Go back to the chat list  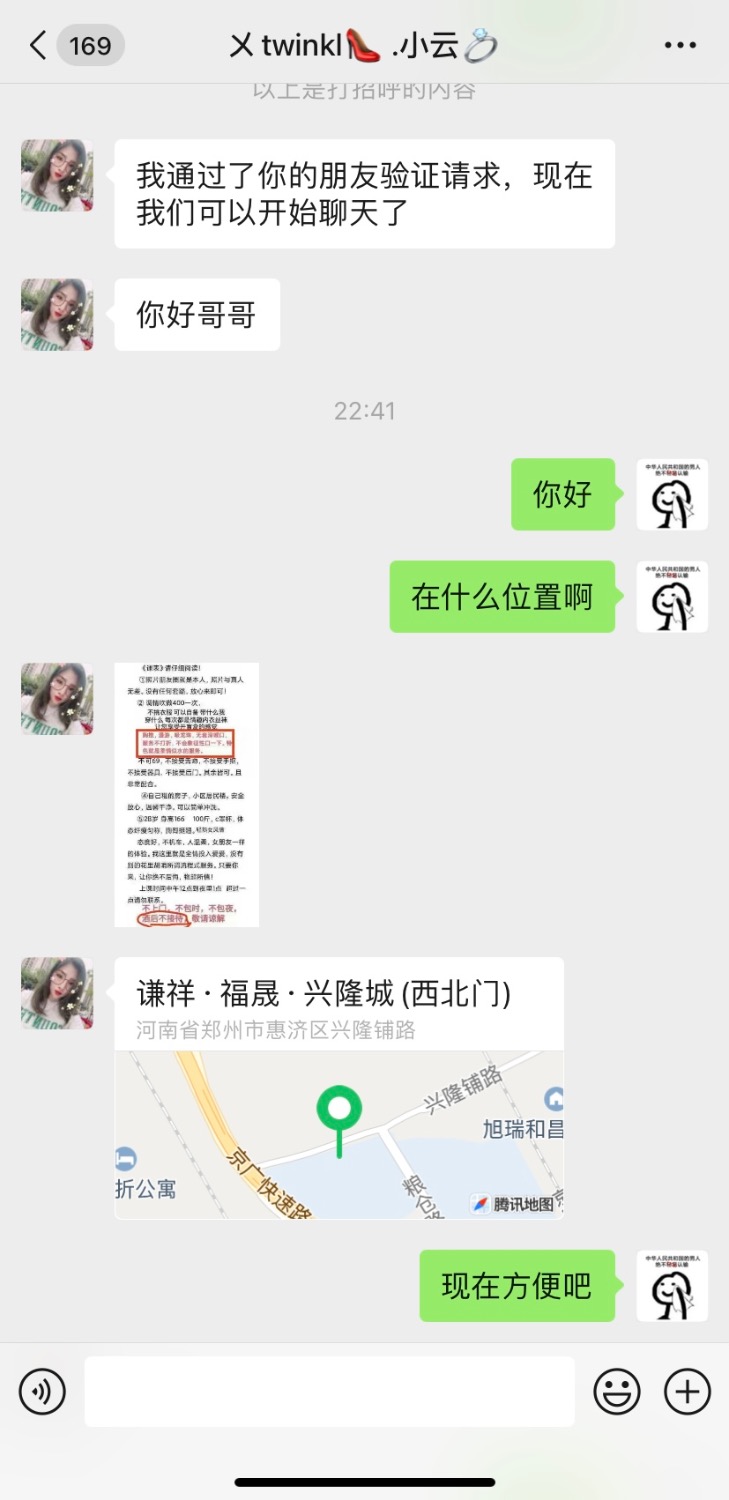point(40,45)
